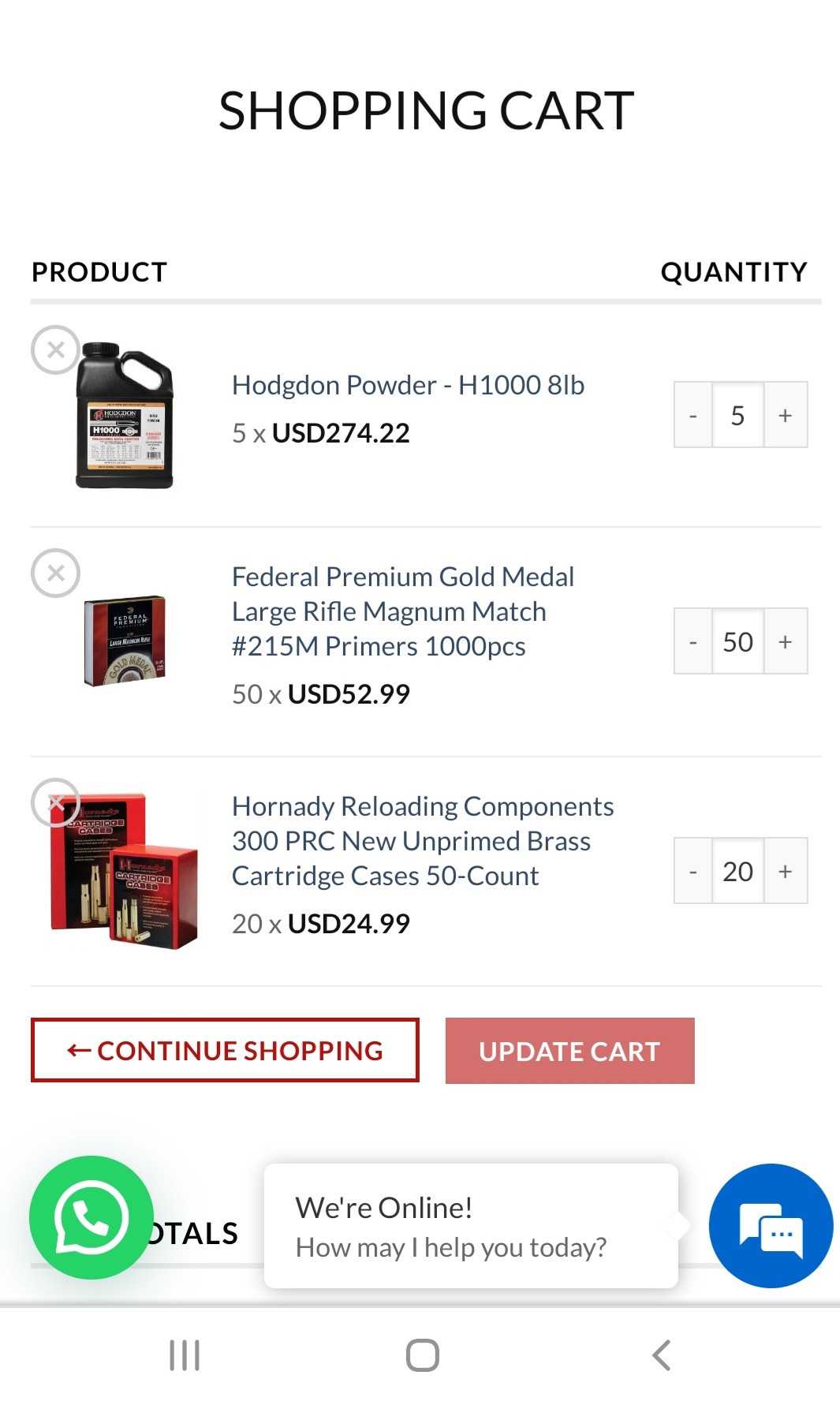840x1405 pixels.
Task: Tap Update Cart button
Action: pos(569,1051)
